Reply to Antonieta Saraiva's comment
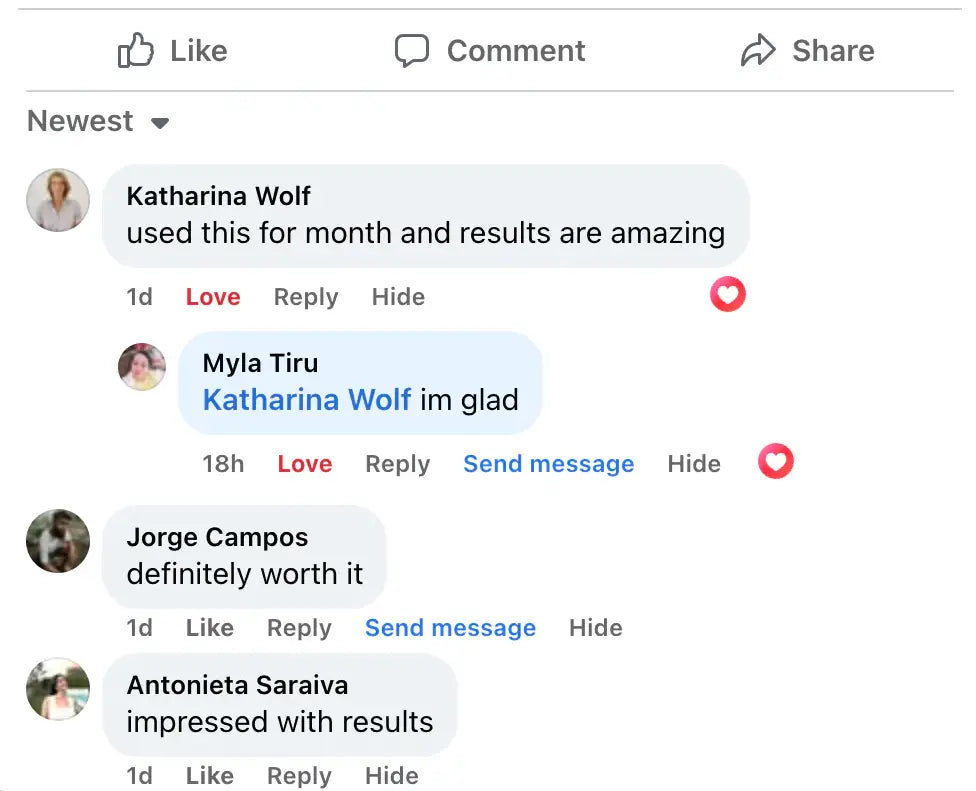Image resolution: width=976 pixels, height=791 pixels. pyautogui.click(x=299, y=776)
